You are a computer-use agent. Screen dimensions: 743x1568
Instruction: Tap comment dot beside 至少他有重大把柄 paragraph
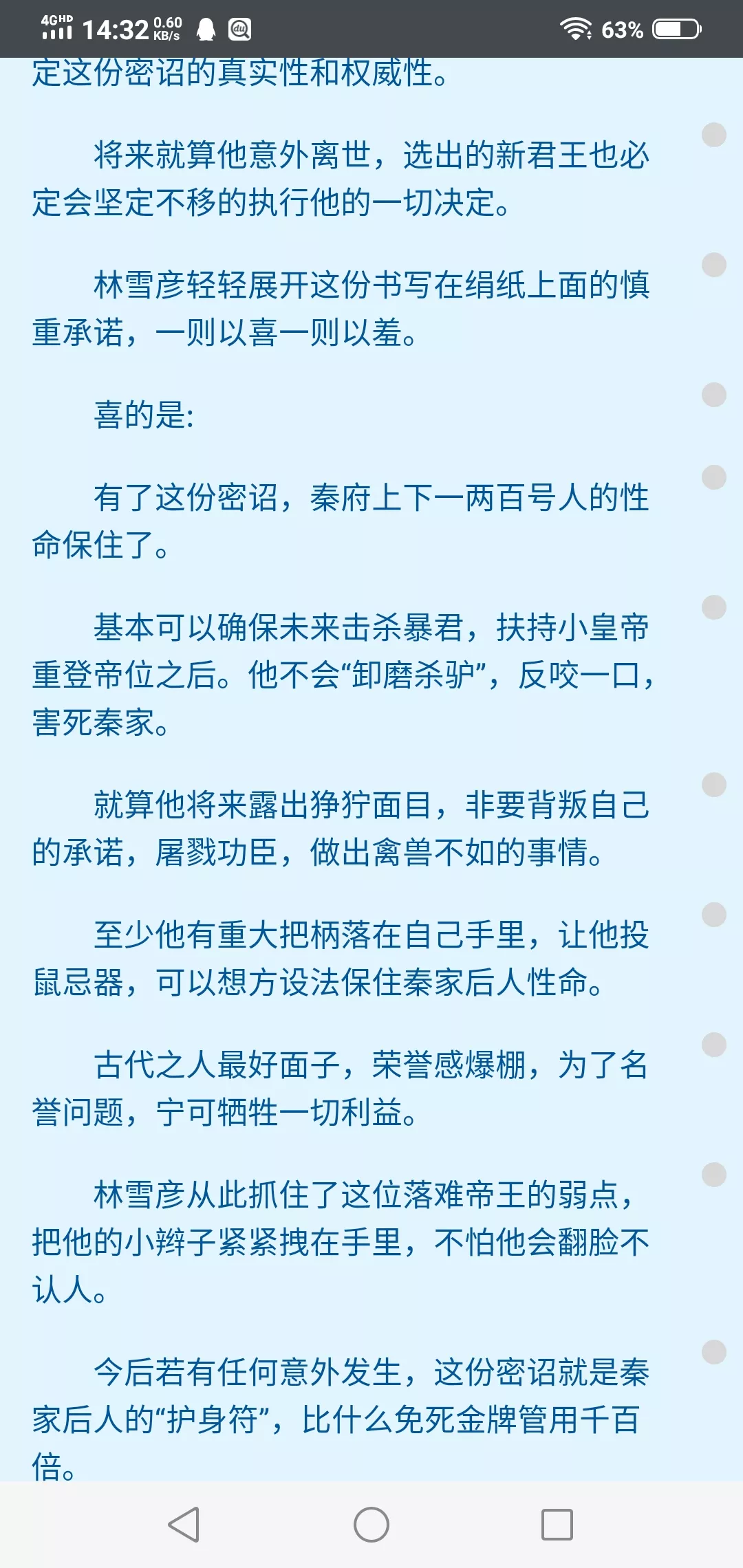[713, 915]
